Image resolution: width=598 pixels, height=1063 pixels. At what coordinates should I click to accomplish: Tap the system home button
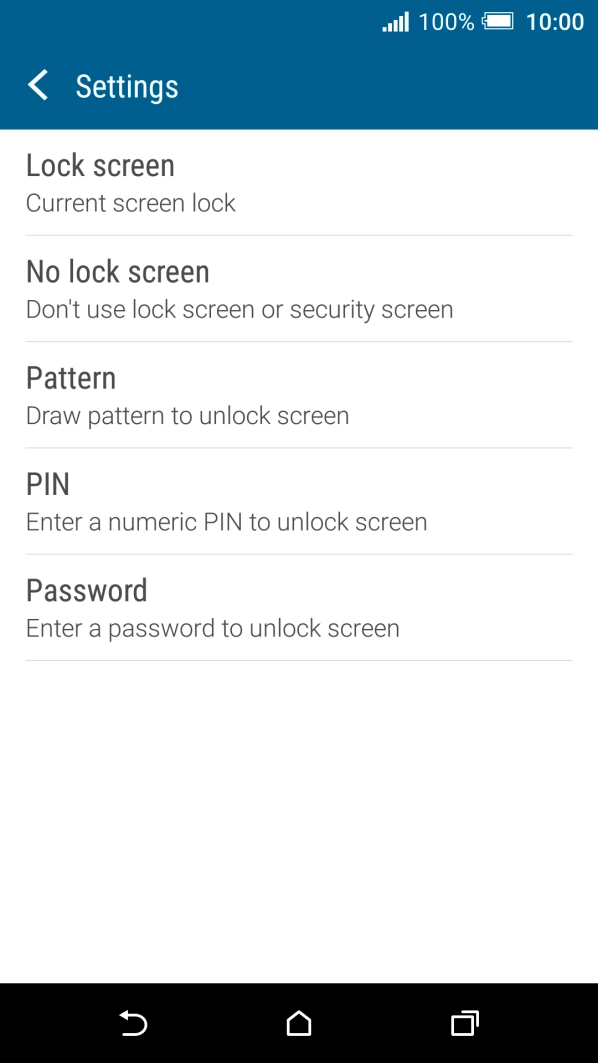coord(299,1023)
